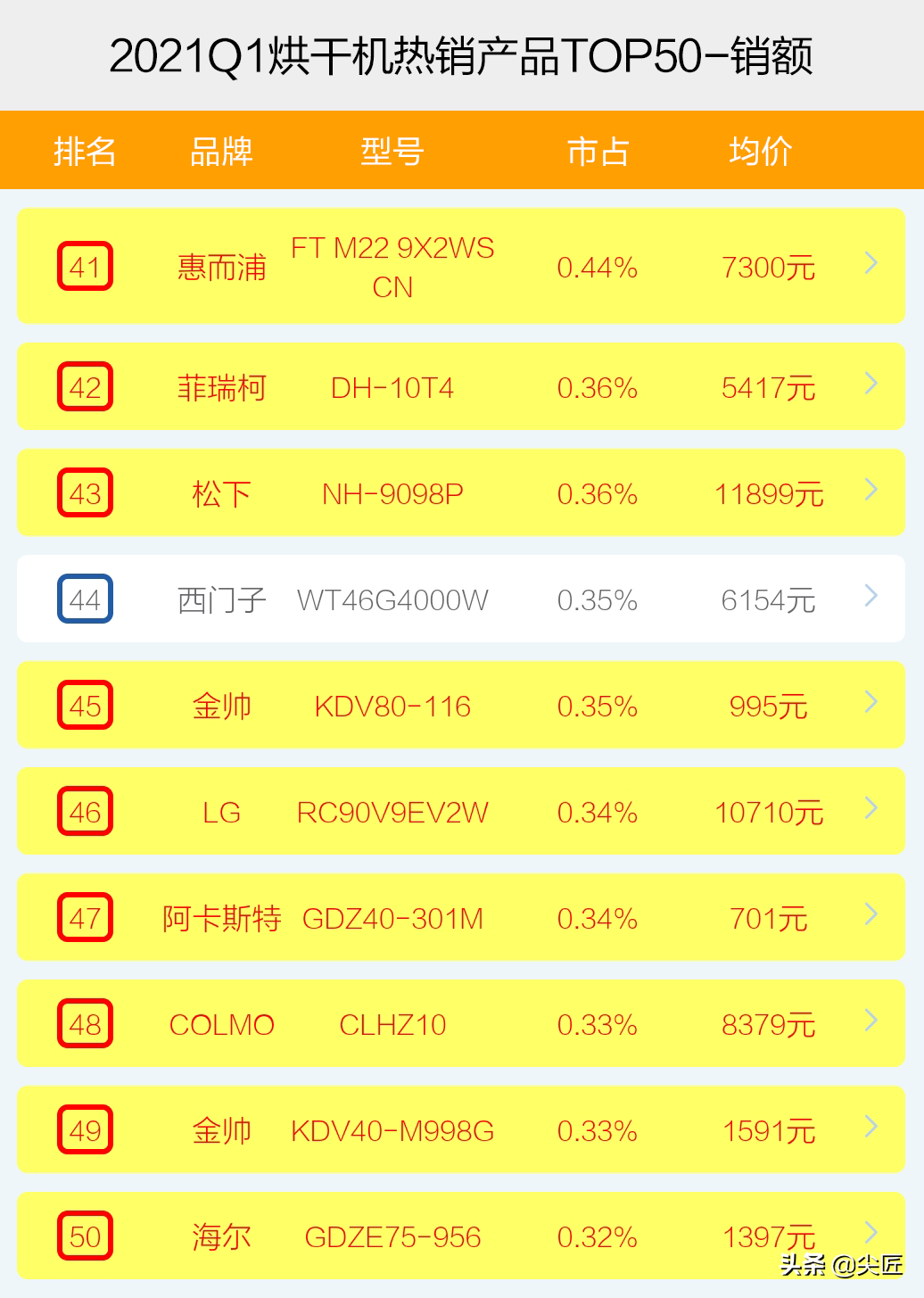Select the rank 44 badge
This screenshot has width=924, height=1298.
click(x=85, y=599)
